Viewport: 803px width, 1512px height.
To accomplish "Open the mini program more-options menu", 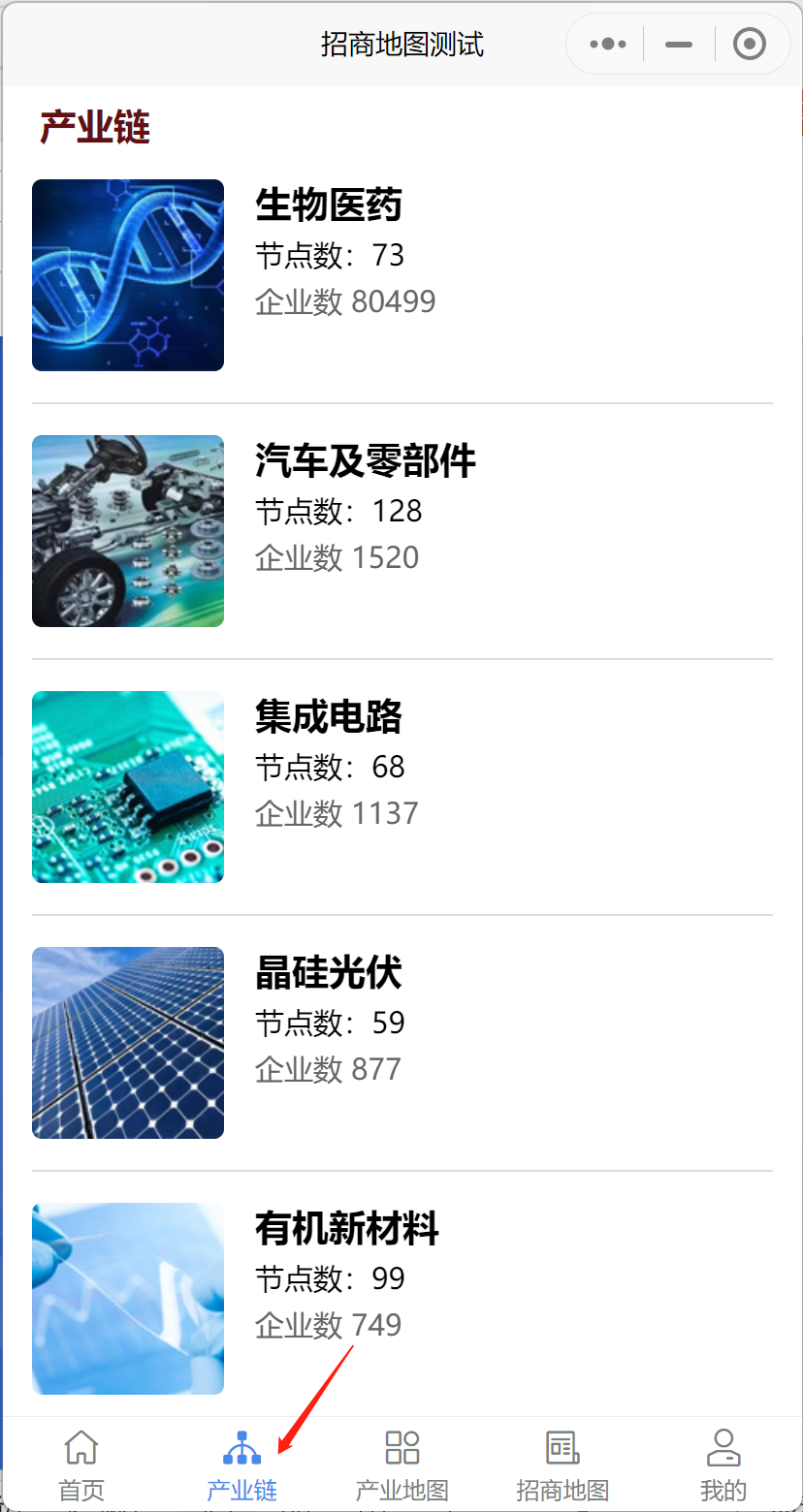I will tap(608, 44).
